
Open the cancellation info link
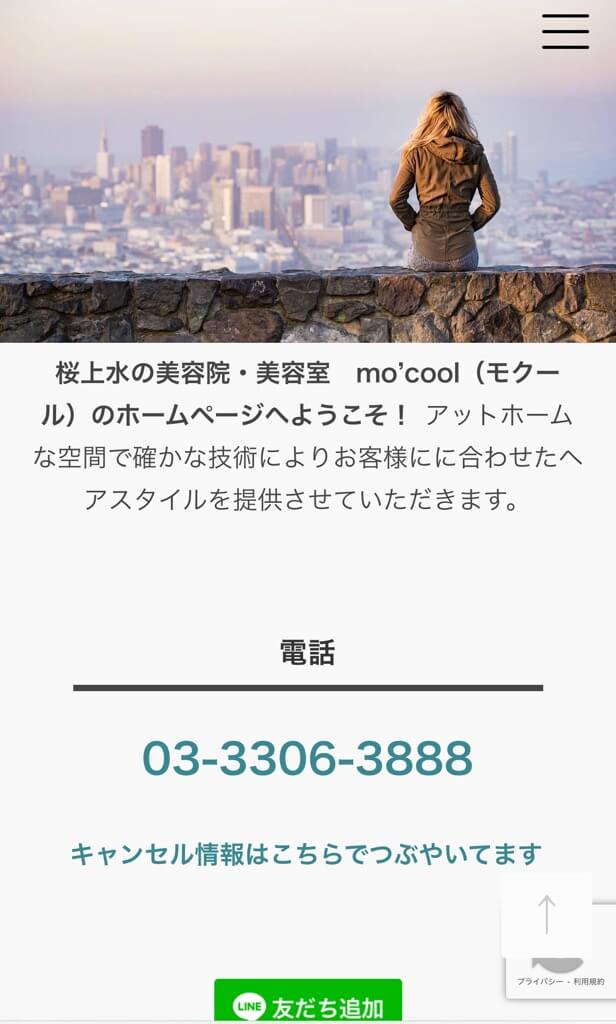(306, 854)
